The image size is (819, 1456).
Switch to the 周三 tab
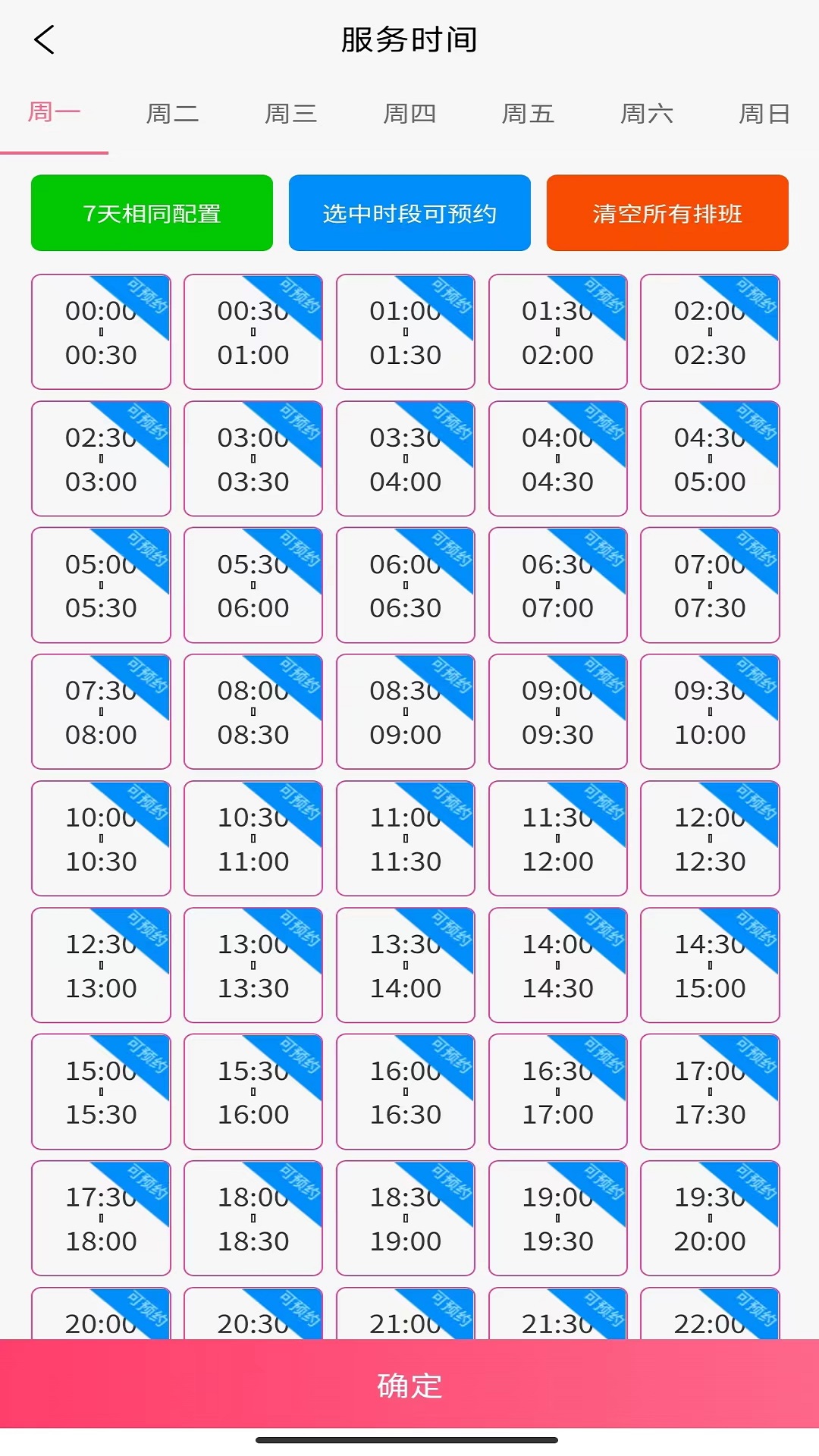(290, 114)
